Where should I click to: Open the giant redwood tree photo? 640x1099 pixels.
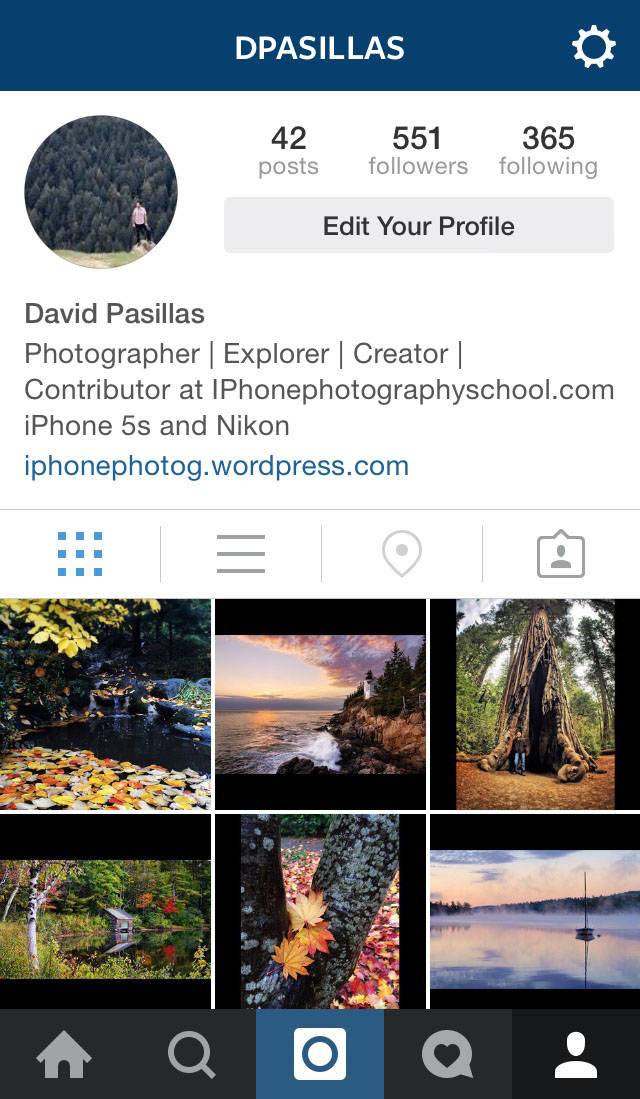(535, 704)
